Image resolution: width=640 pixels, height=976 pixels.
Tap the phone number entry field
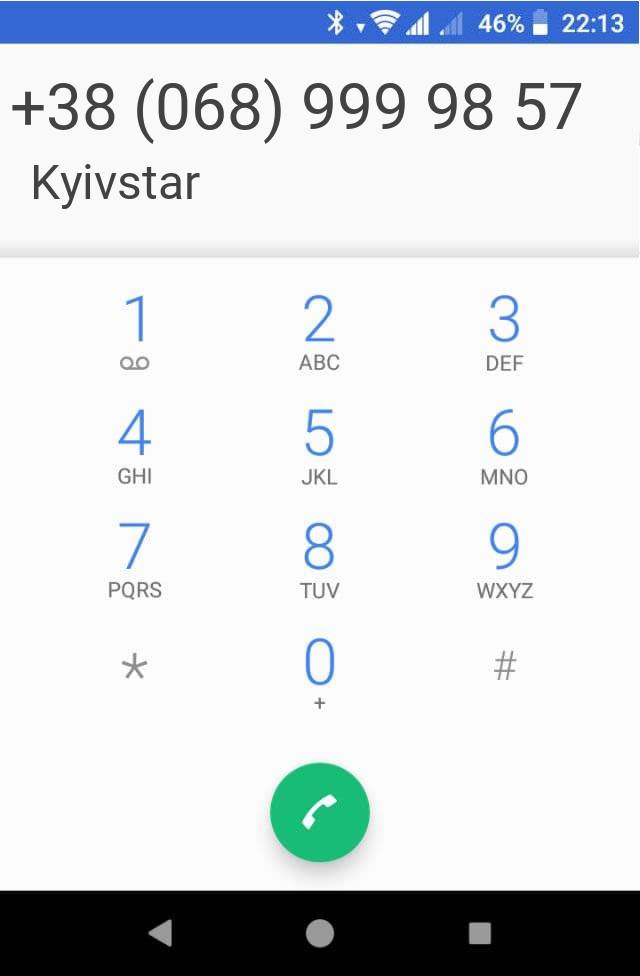[296, 107]
